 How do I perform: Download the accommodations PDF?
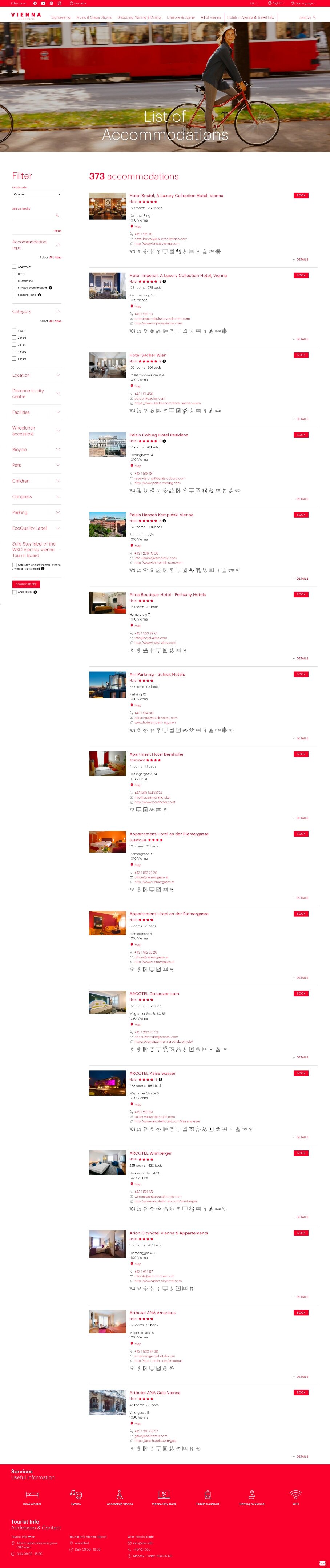click(x=26, y=584)
